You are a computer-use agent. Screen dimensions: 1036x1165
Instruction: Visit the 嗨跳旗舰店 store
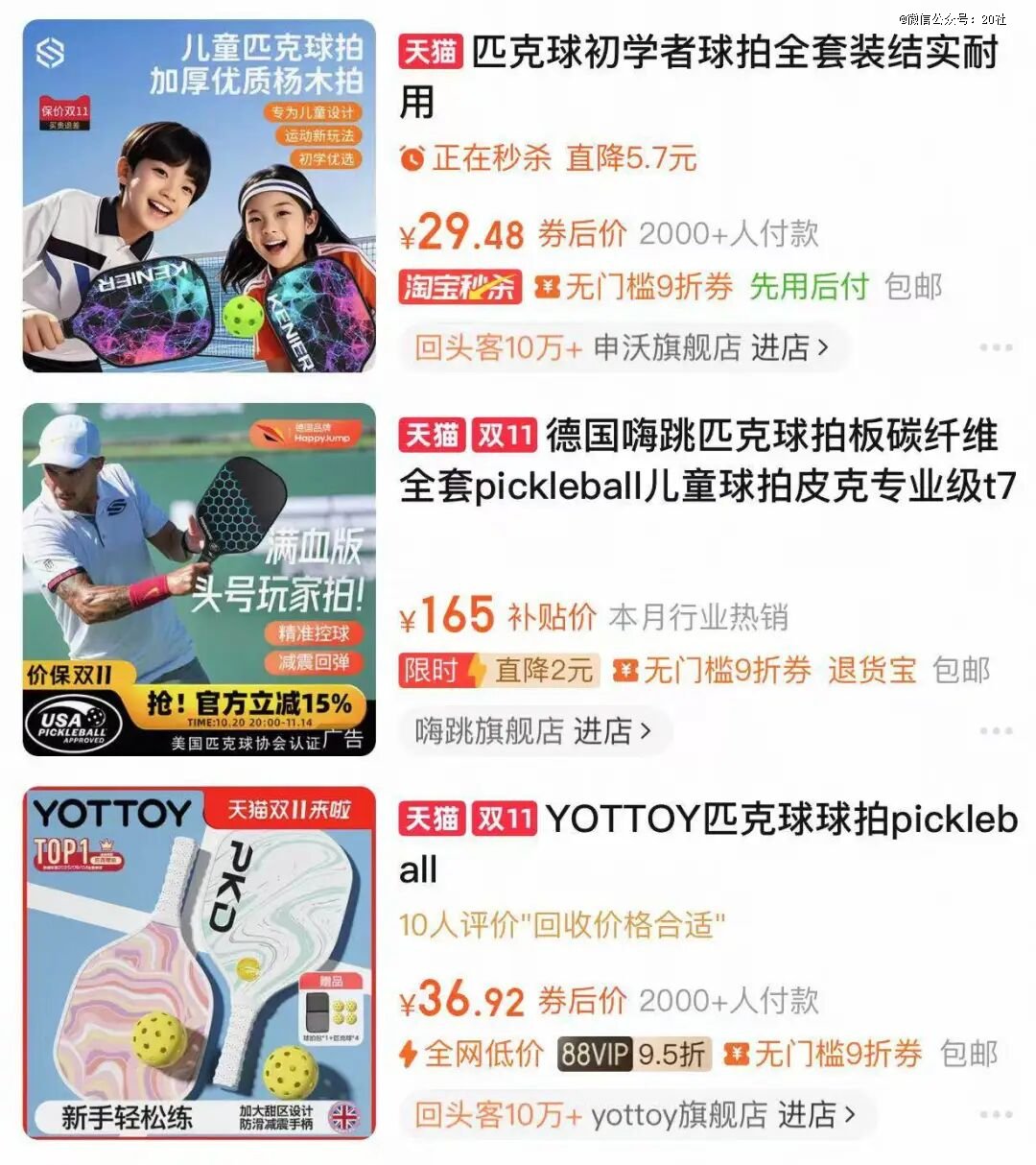533,731
